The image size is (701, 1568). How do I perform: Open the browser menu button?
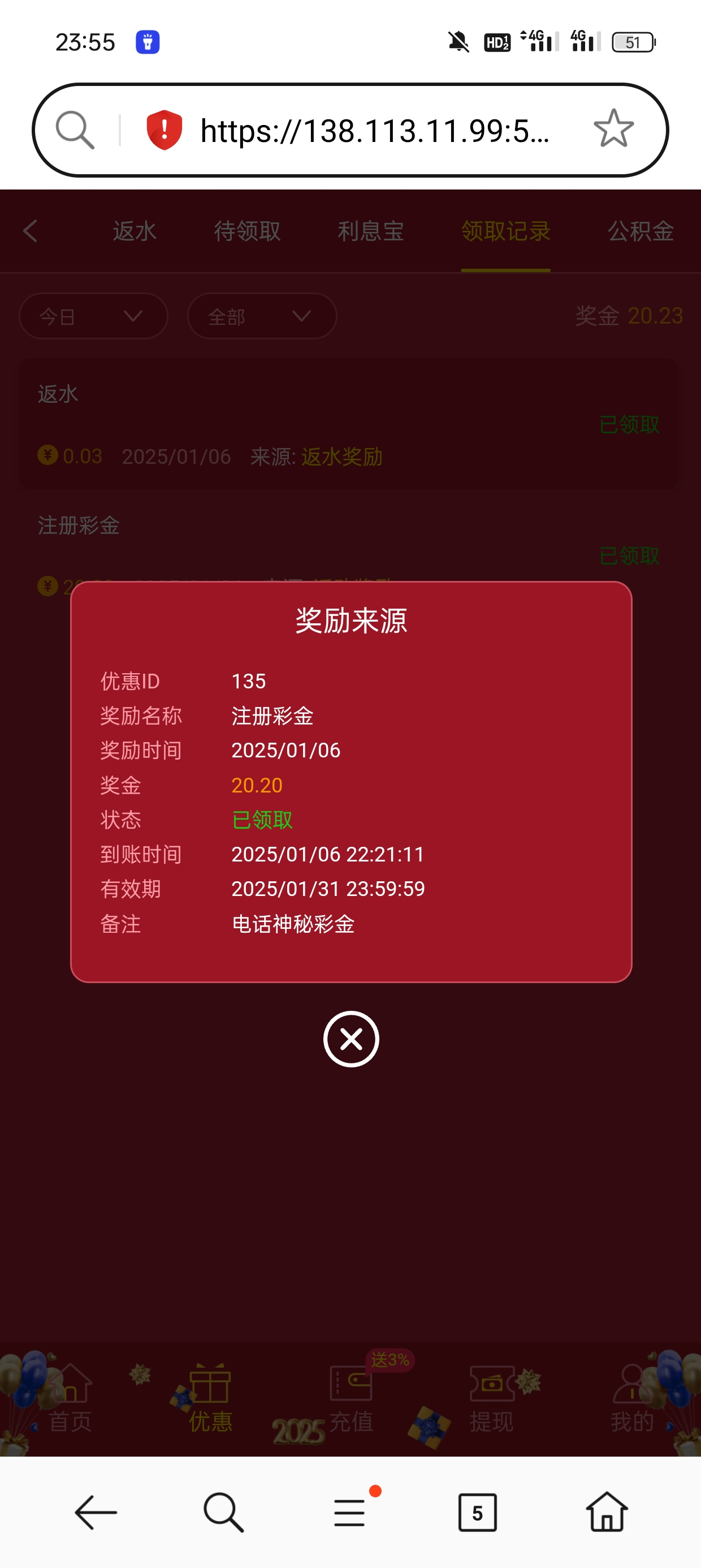[350, 1512]
